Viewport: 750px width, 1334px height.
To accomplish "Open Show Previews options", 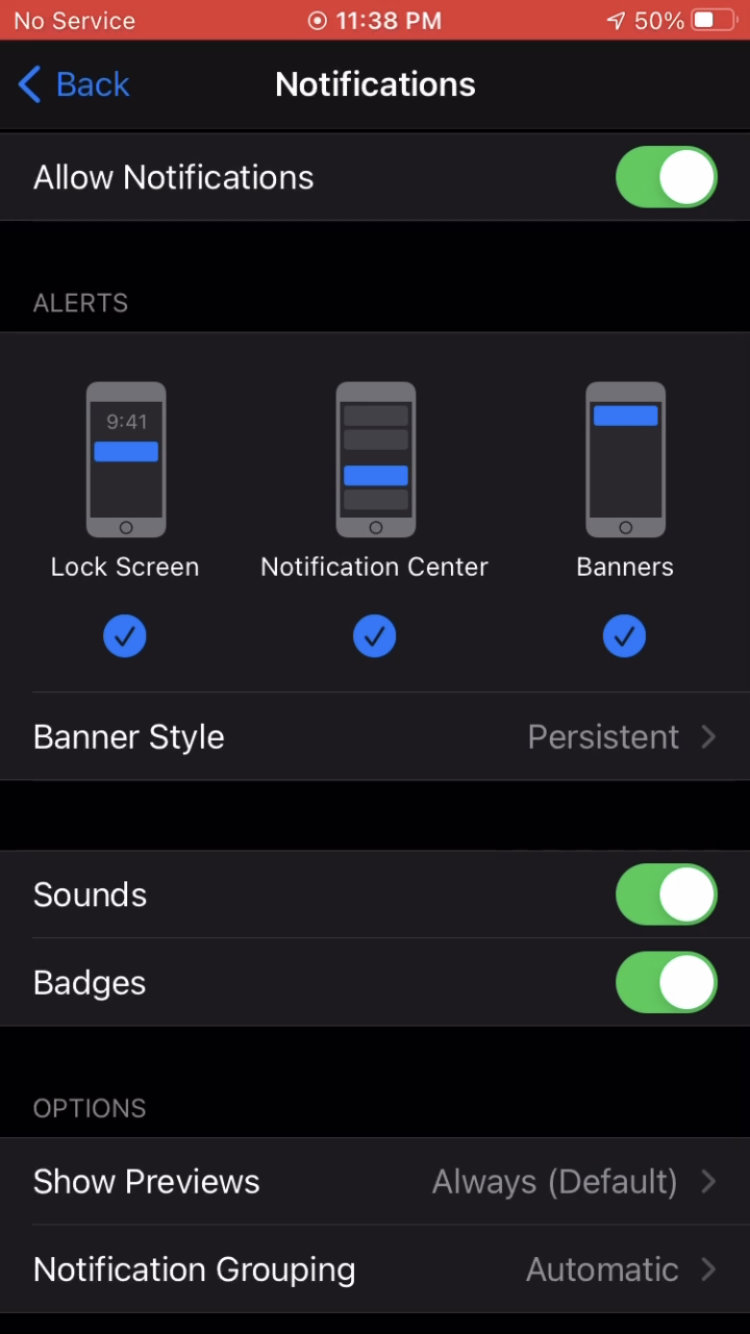I will 375,1181.
